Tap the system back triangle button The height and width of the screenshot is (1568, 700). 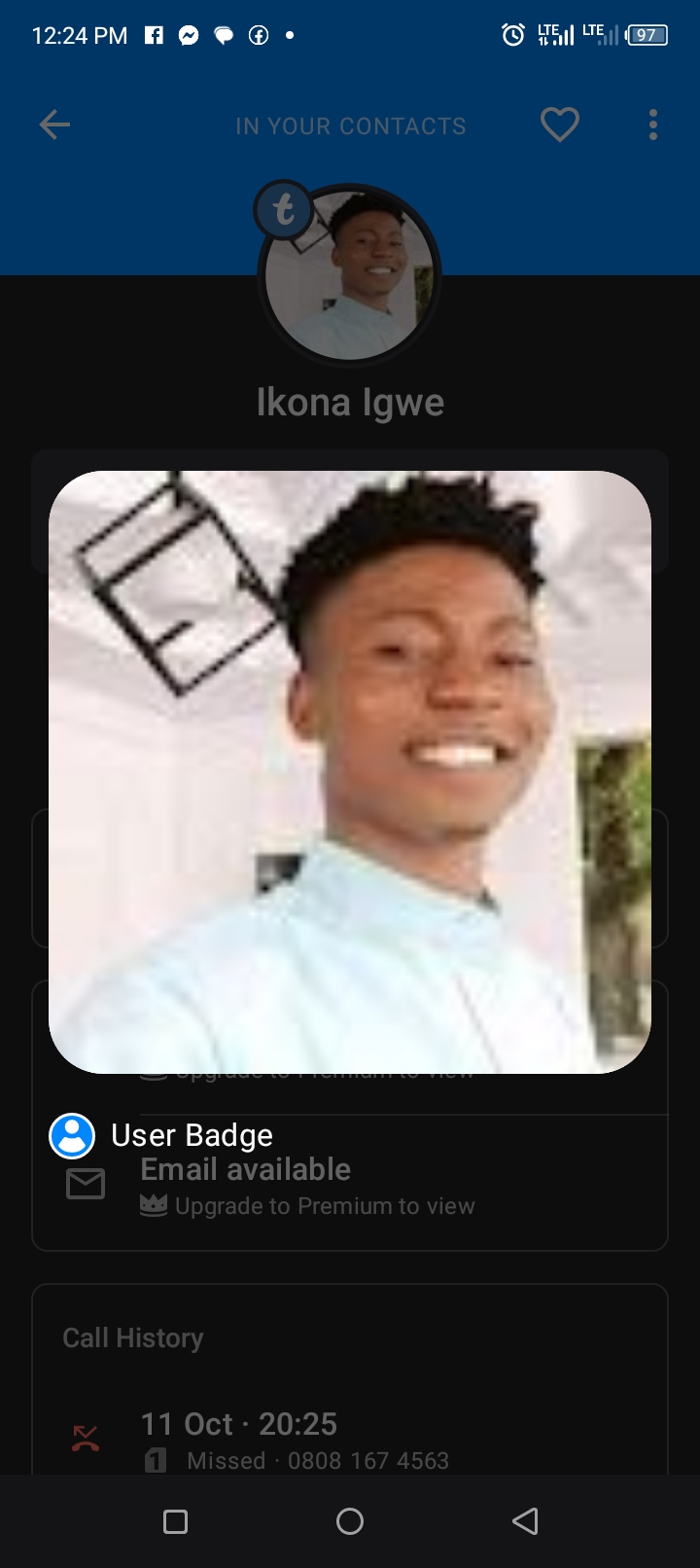tap(525, 1521)
